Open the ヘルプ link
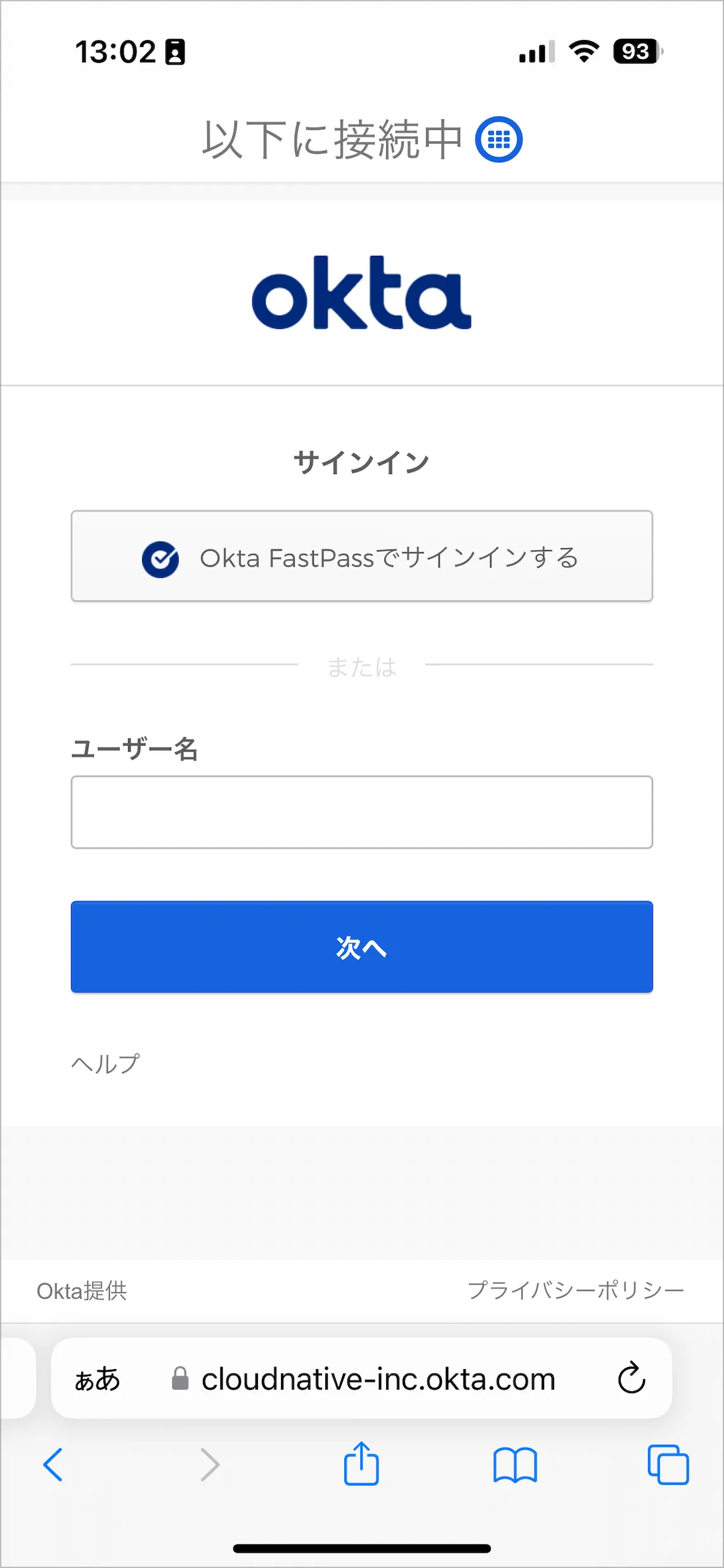 [x=105, y=1064]
